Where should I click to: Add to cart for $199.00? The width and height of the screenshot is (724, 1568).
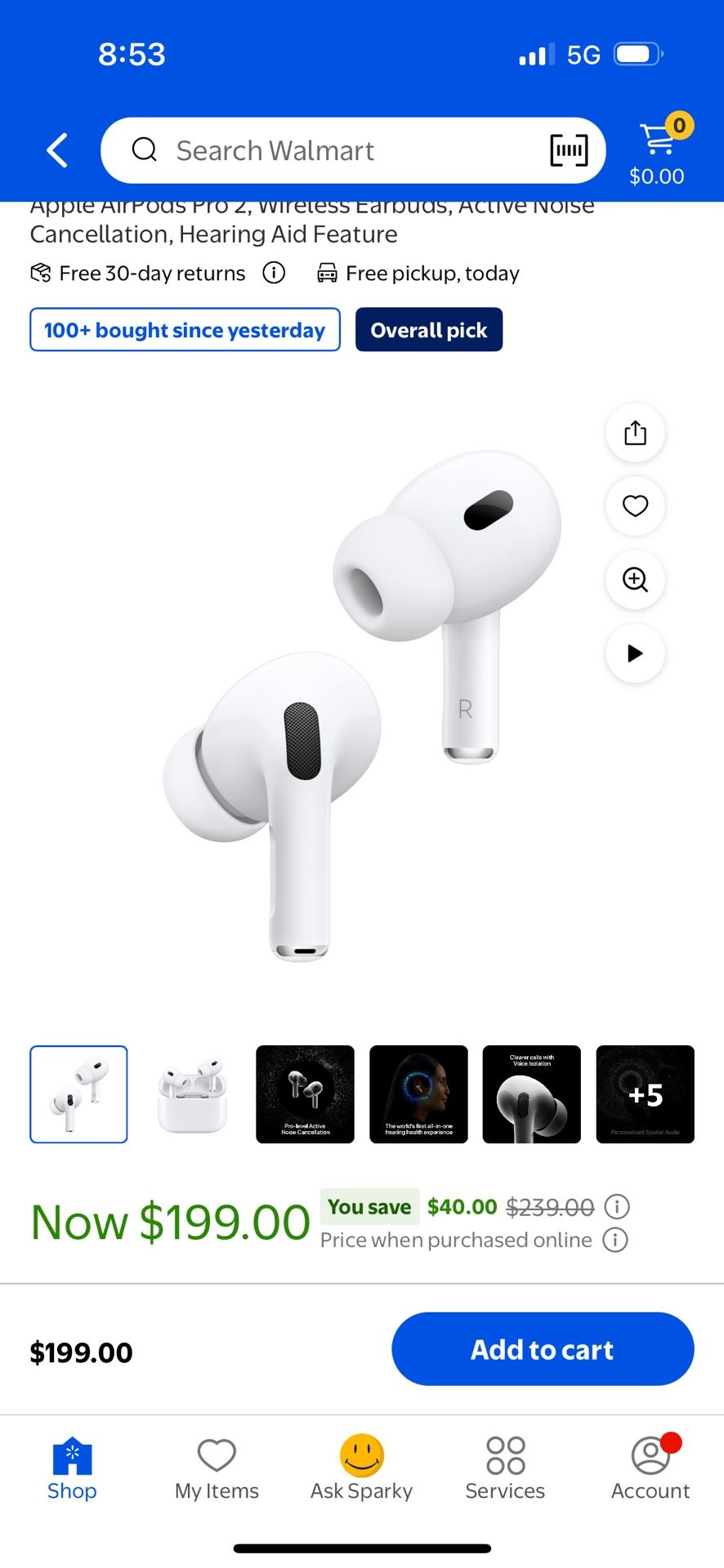(x=543, y=1349)
